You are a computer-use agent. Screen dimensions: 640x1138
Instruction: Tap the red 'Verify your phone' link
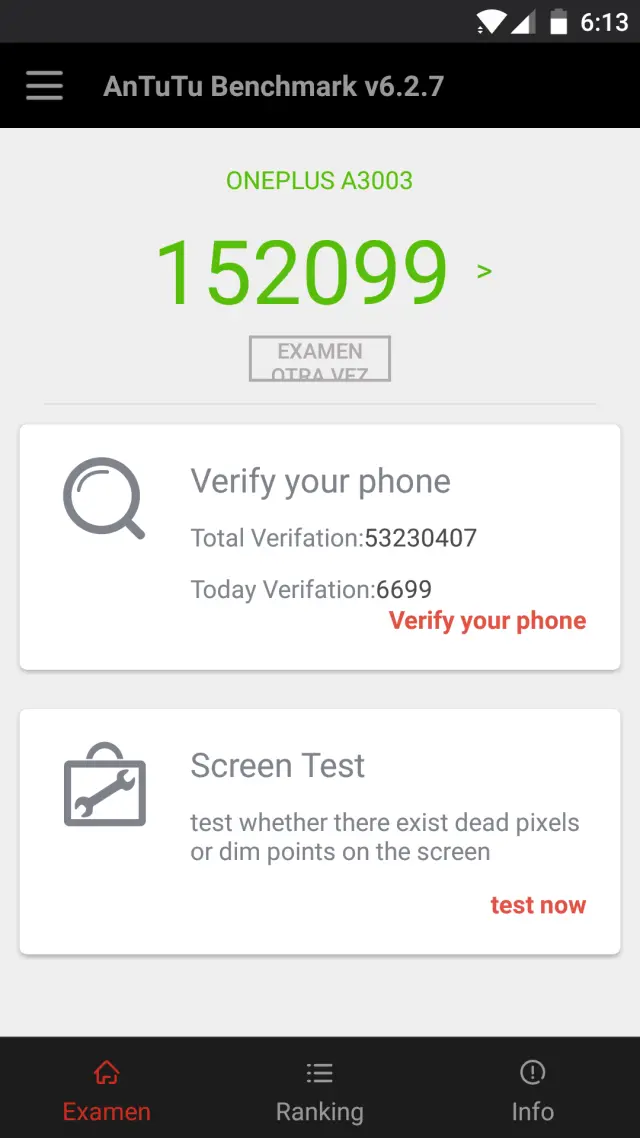(487, 621)
